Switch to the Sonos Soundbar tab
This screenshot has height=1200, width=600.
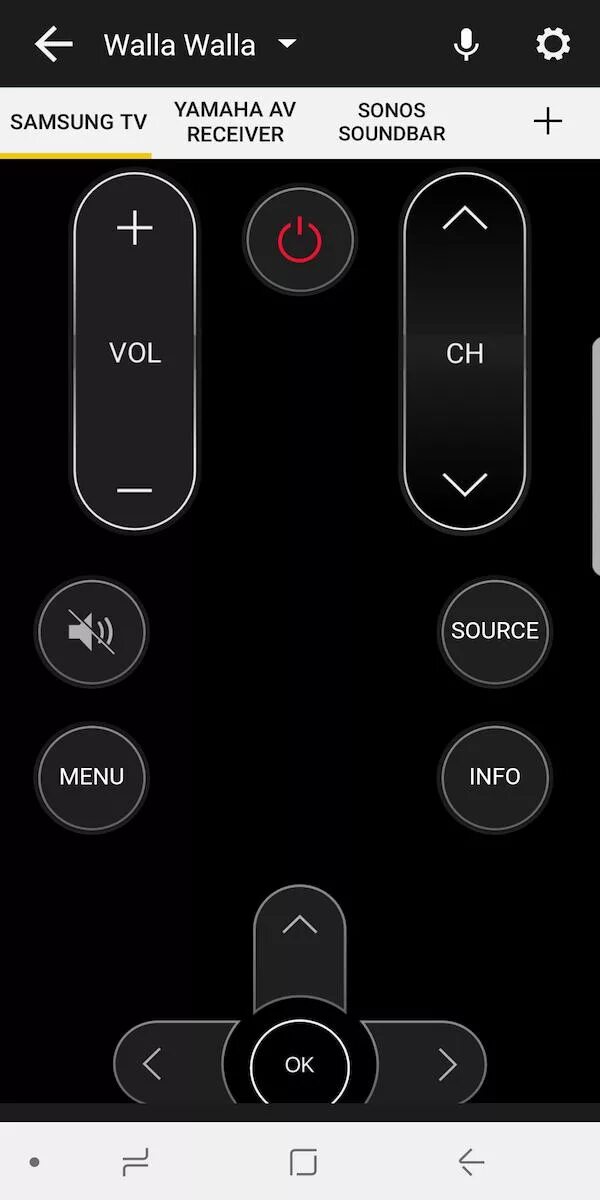[x=391, y=122]
